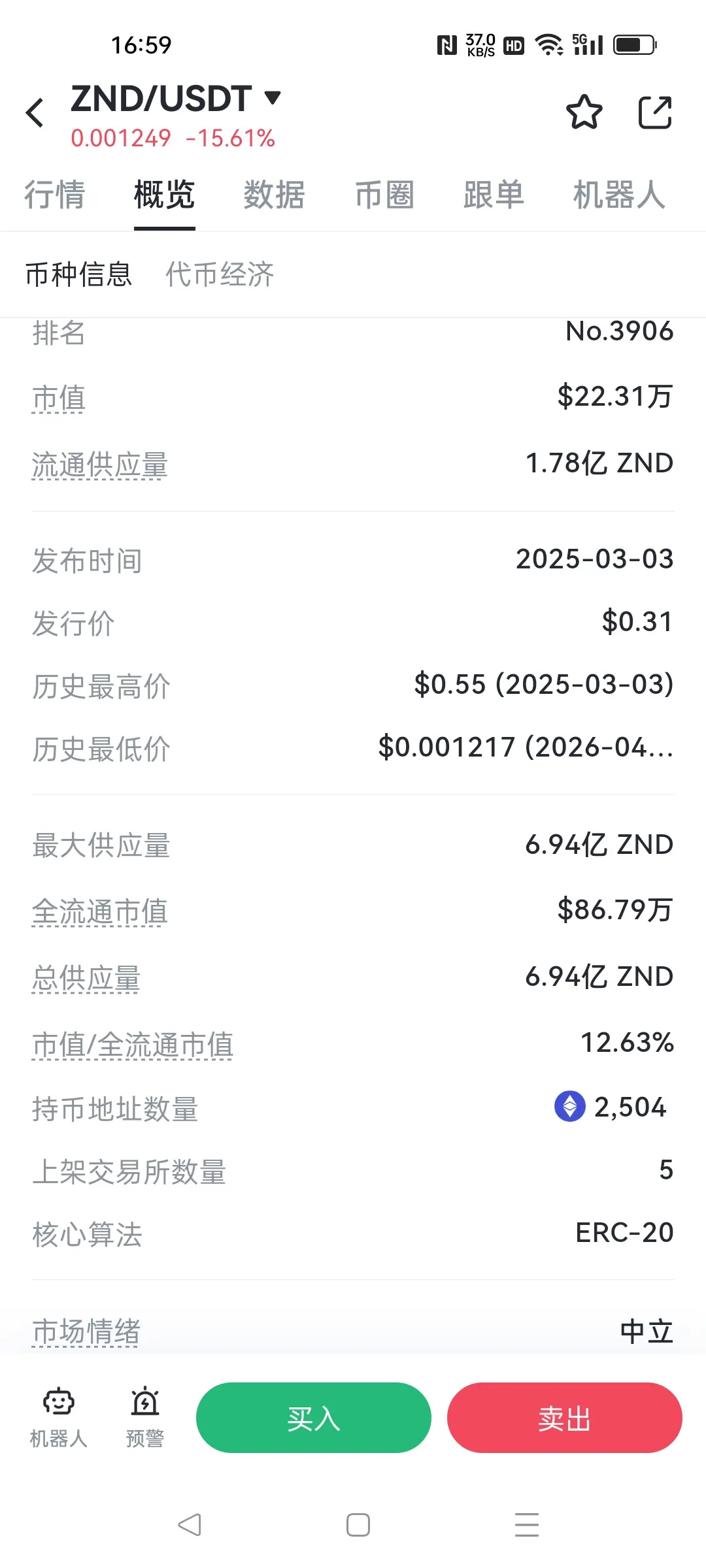Tap the red 卖出 button
The height and width of the screenshot is (1568, 706).
(x=565, y=1418)
